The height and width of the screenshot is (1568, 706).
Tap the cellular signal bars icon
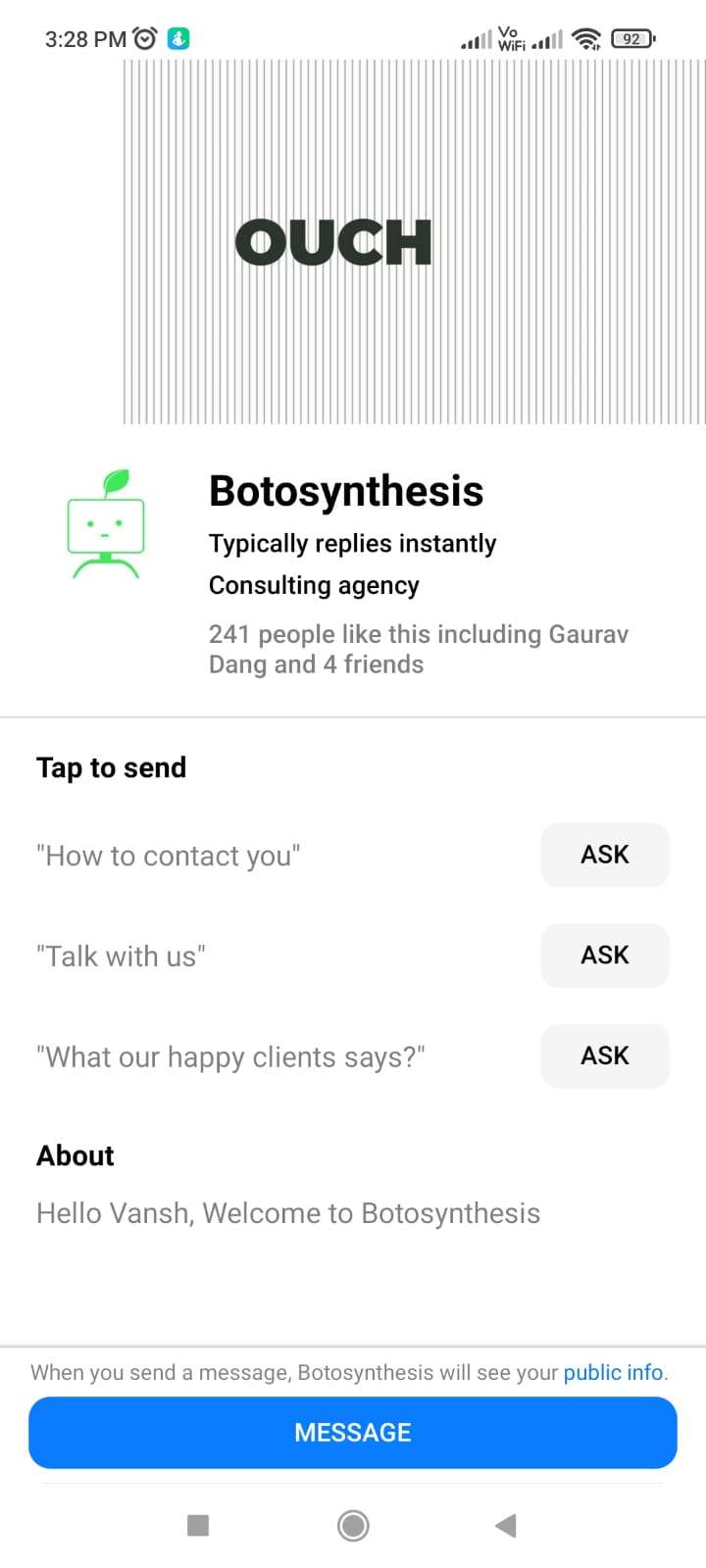click(x=479, y=39)
